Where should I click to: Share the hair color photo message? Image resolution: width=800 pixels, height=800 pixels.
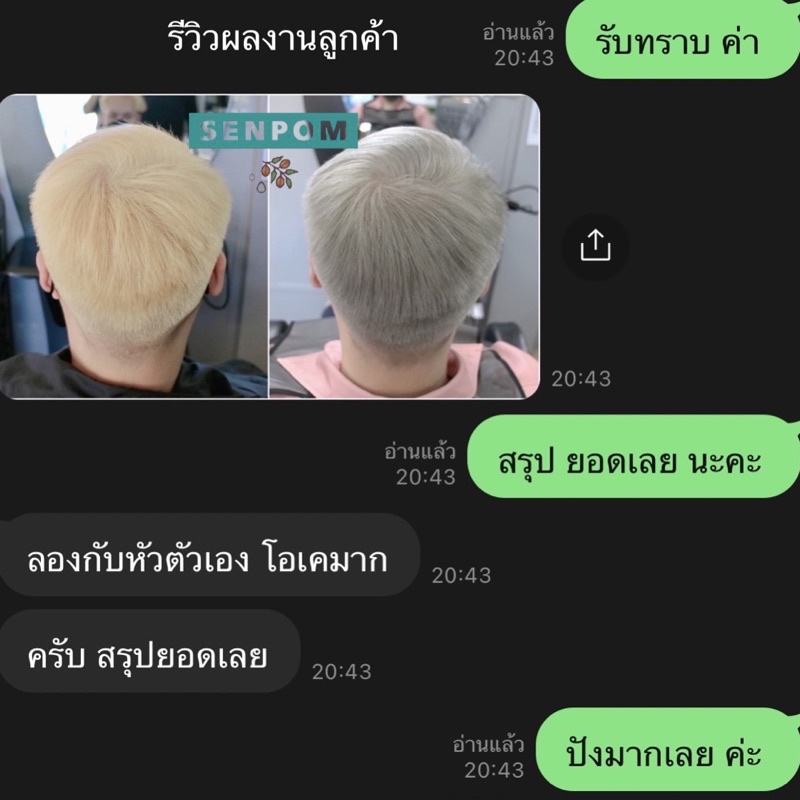click(595, 246)
